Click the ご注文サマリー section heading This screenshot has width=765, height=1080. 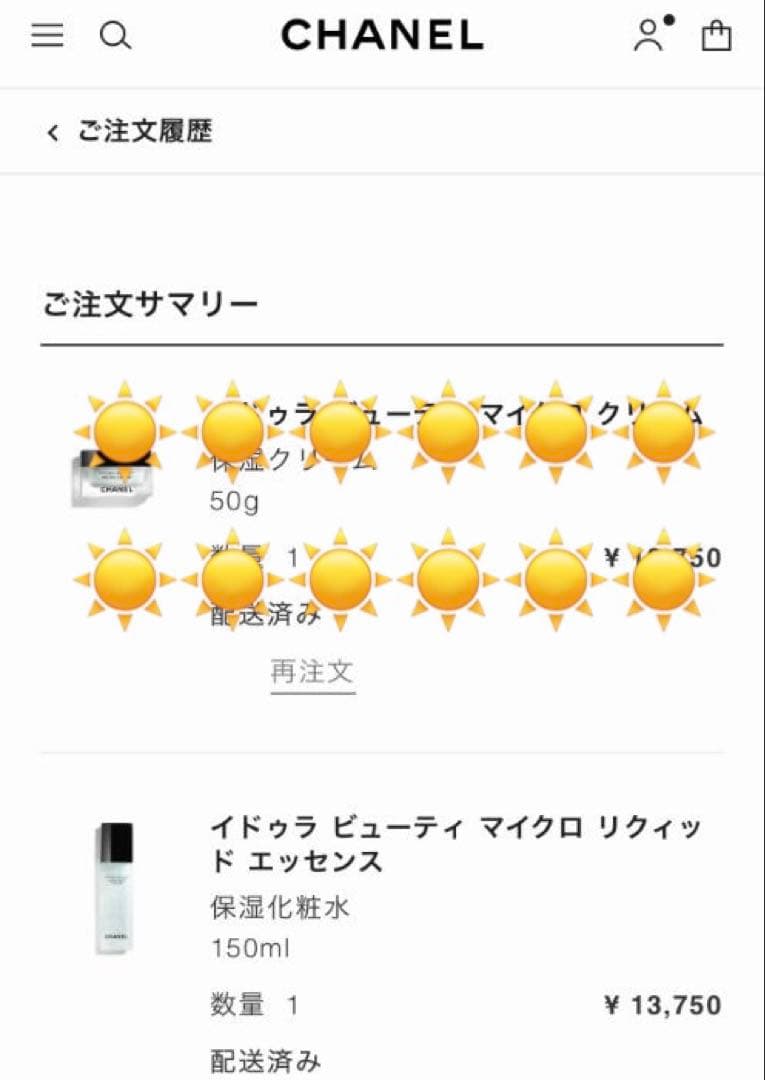click(150, 298)
